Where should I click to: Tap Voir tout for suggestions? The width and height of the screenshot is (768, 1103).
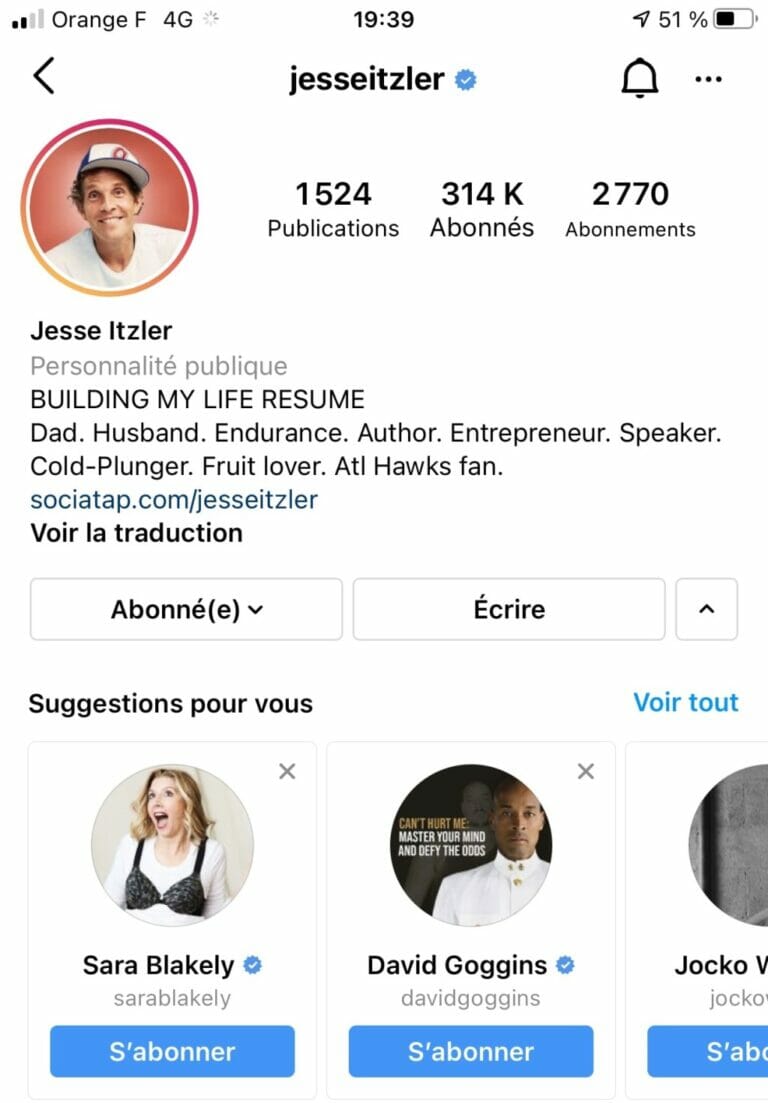pos(686,702)
